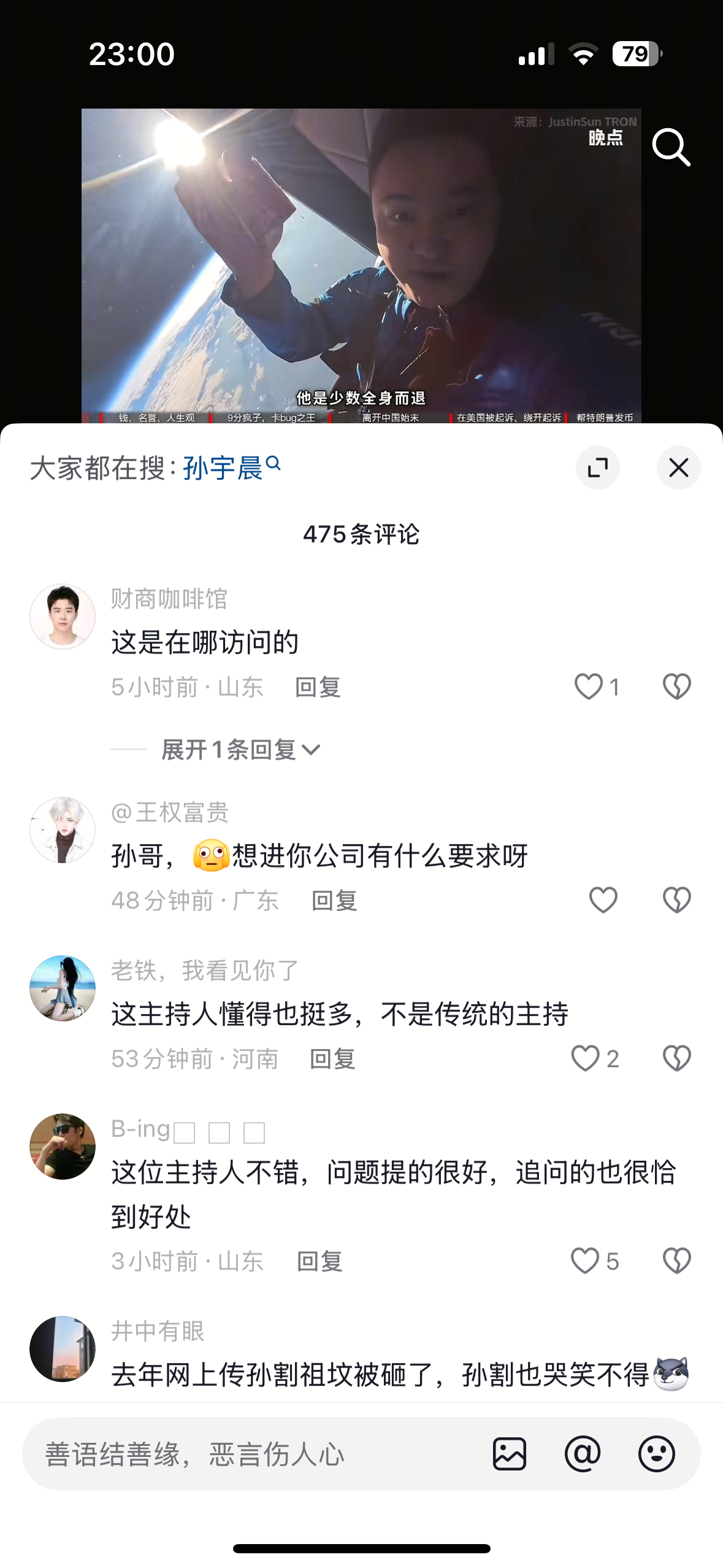Reply to @王权富贵's comment

334,901
